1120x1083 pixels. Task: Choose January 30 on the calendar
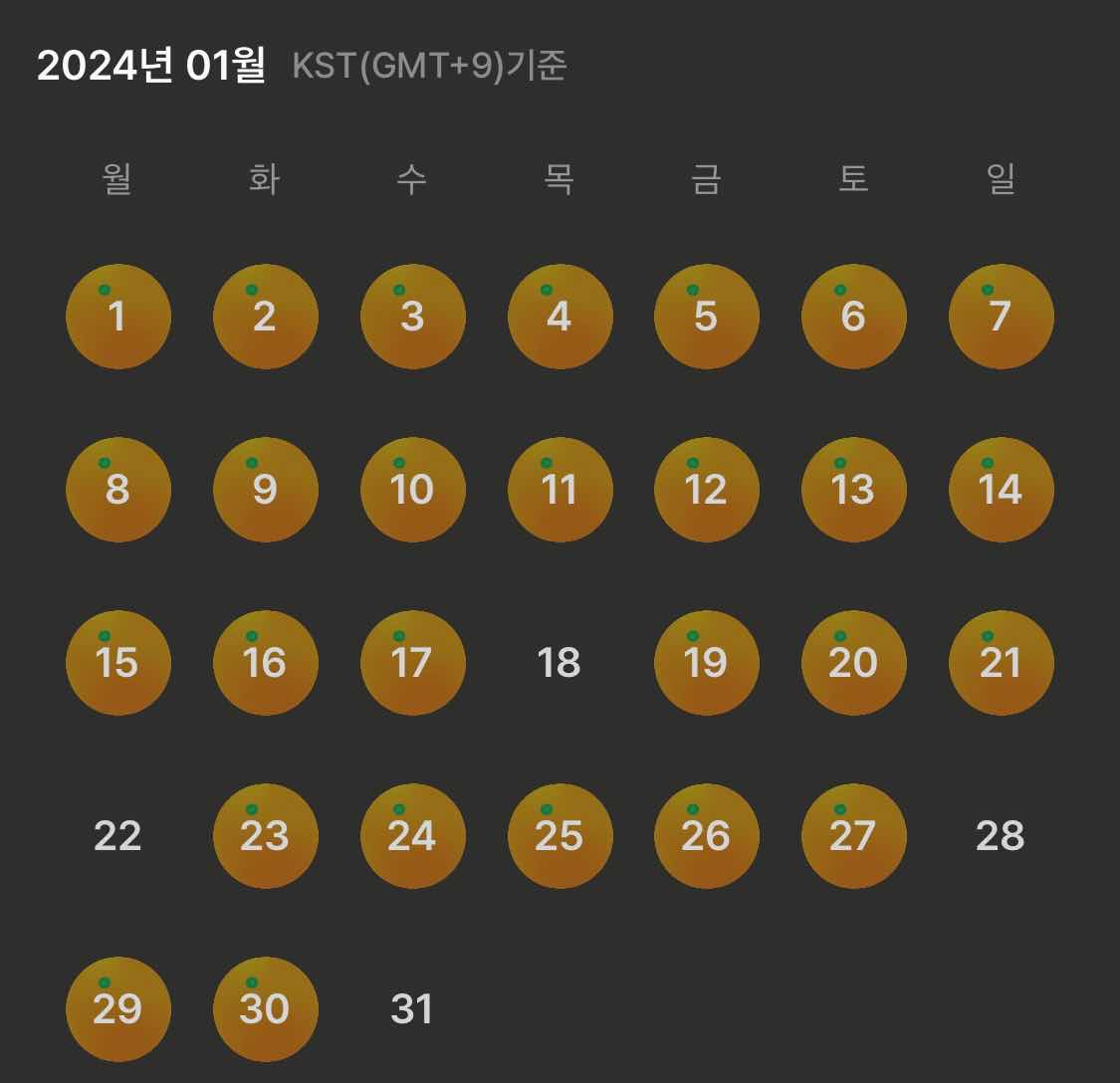tap(265, 1009)
